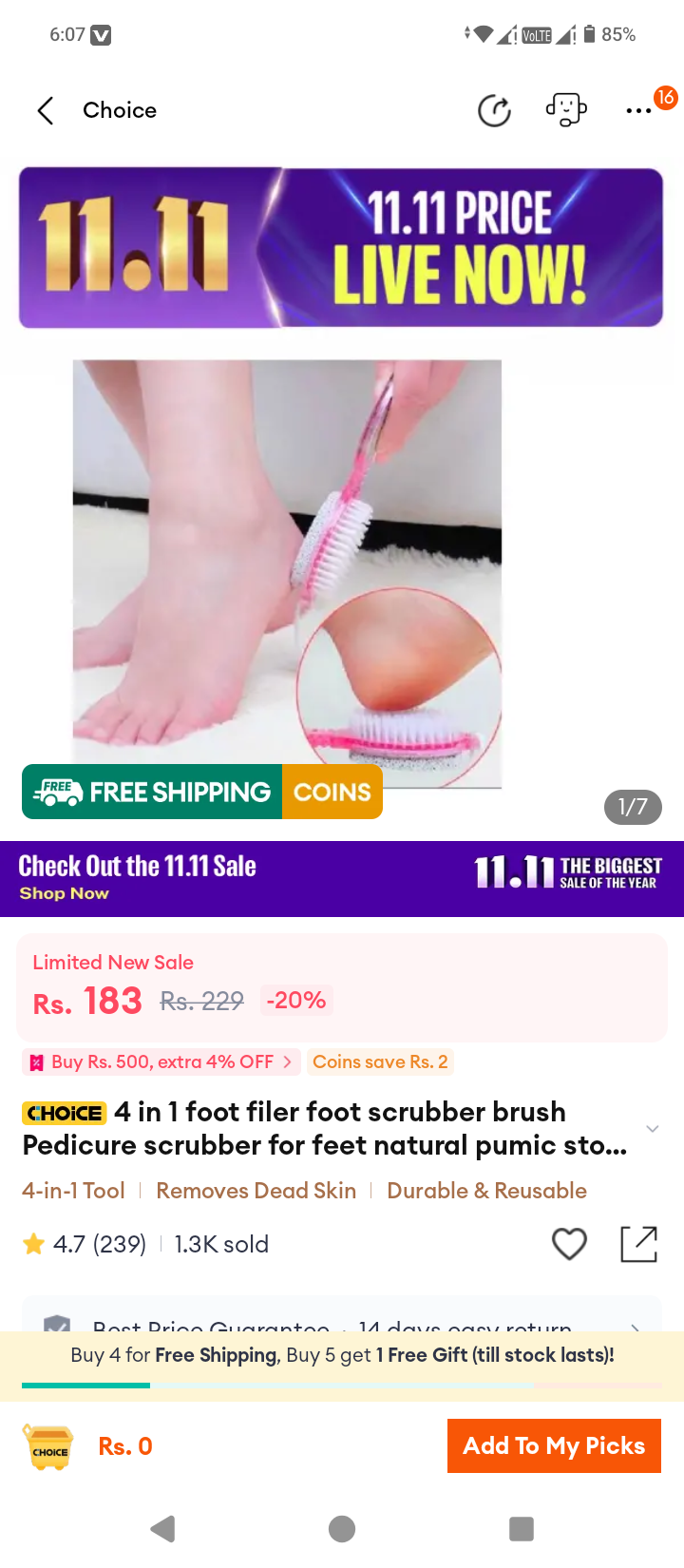Tap Coins save Rs. 2 chip
Screen dimensions: 684x1568
pos(380,1061)
